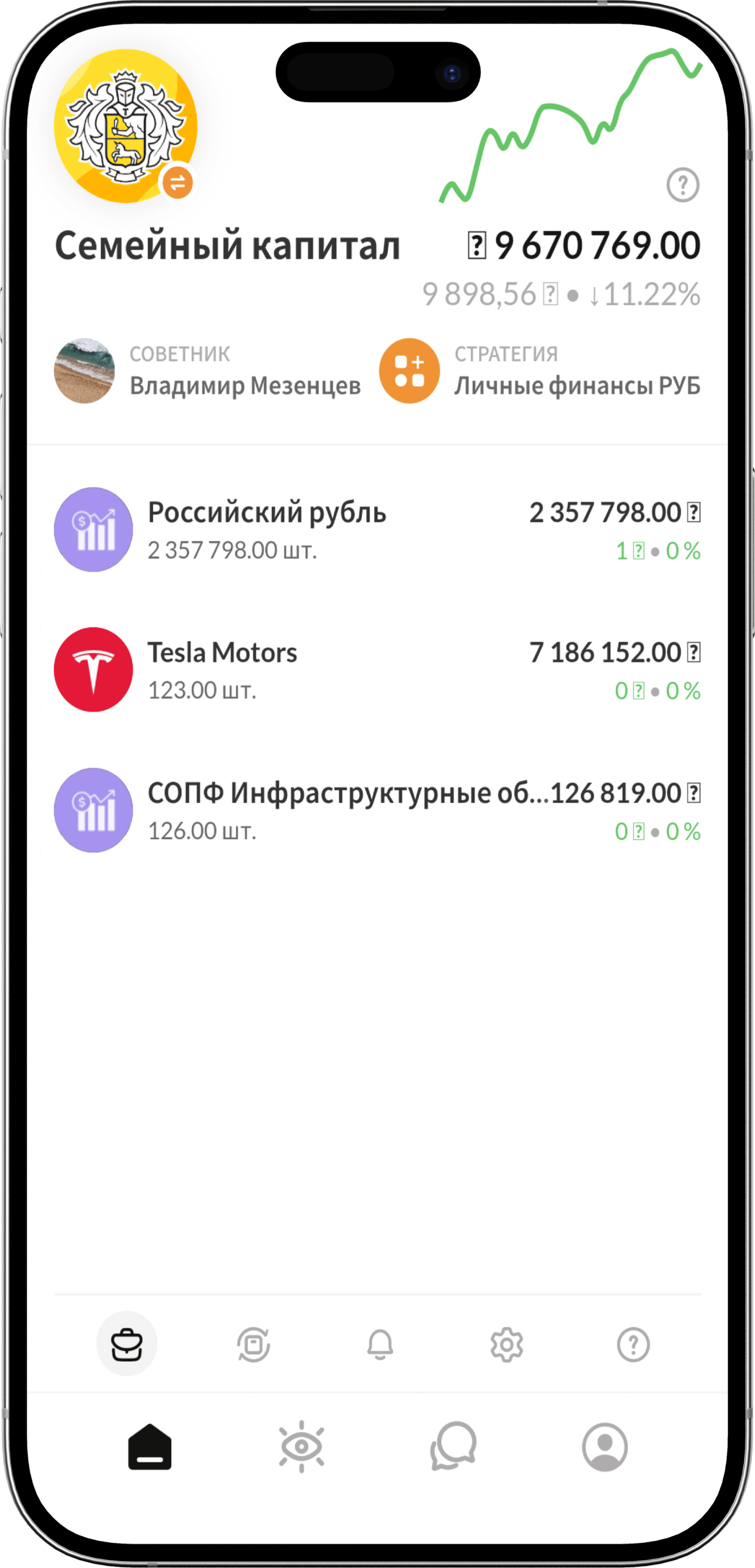Open advisor Владимир Мезенцев
Screen dimensions: 755x1568
(208, 371)
